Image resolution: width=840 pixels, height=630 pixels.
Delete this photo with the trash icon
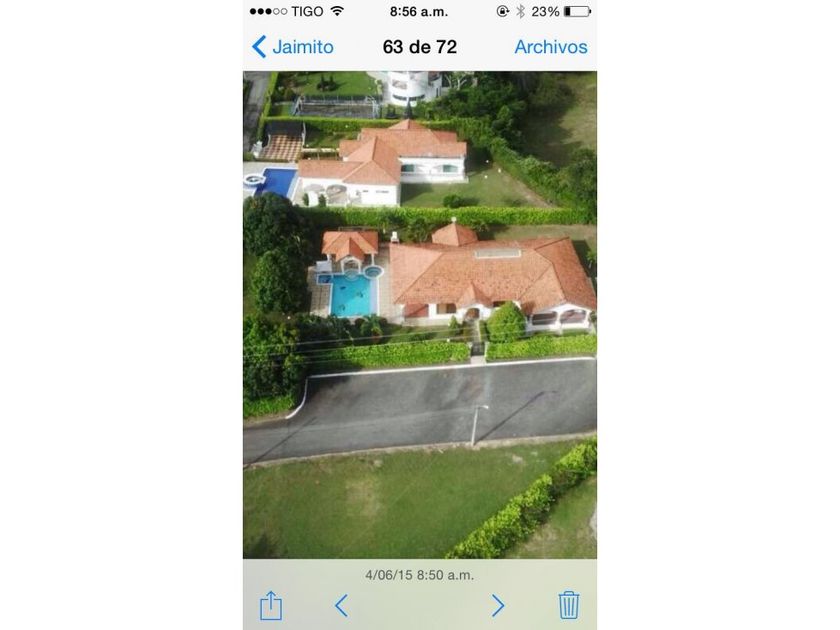(568, 605)
